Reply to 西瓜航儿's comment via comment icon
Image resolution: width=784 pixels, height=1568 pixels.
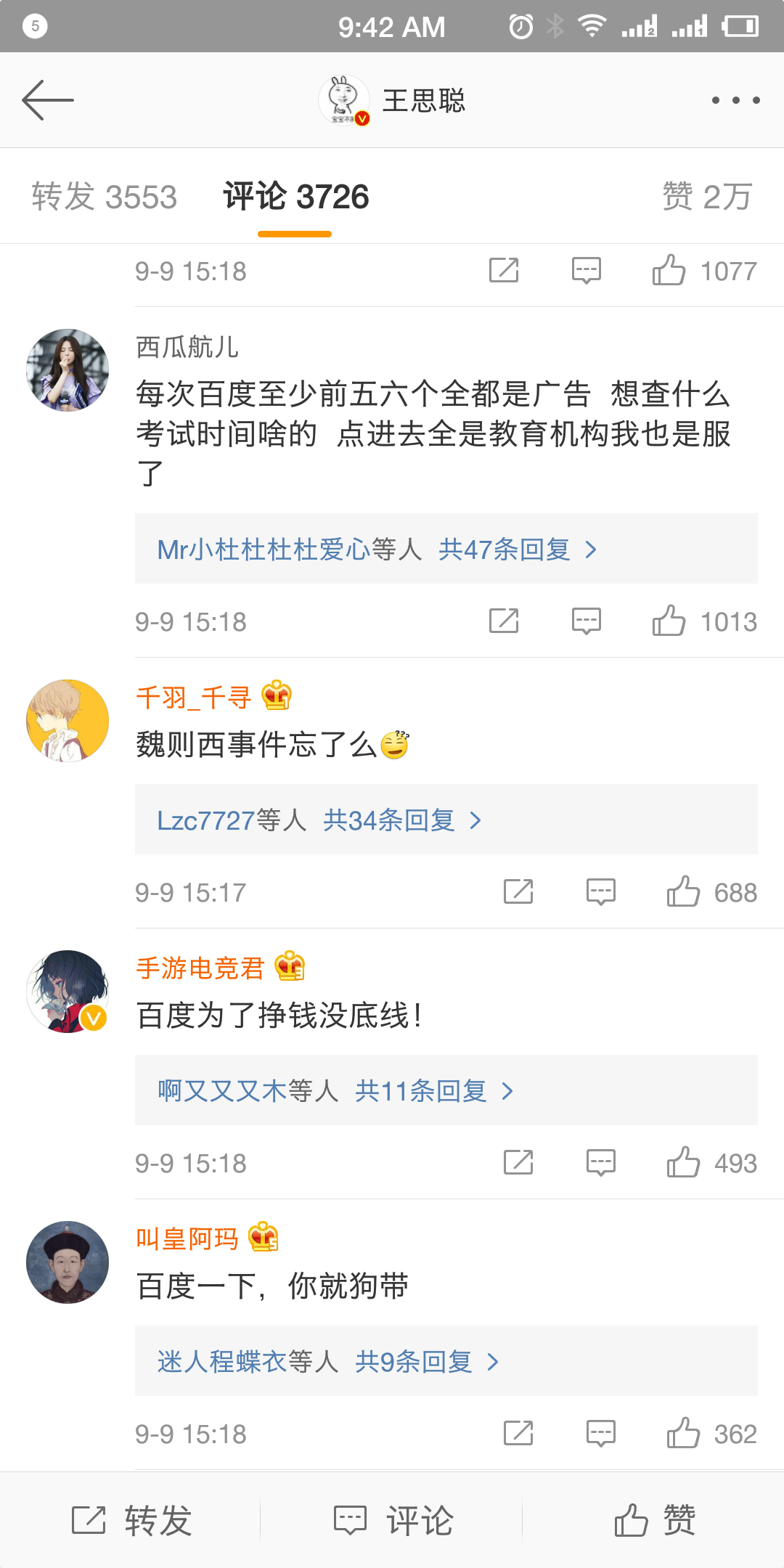(586, 621)
